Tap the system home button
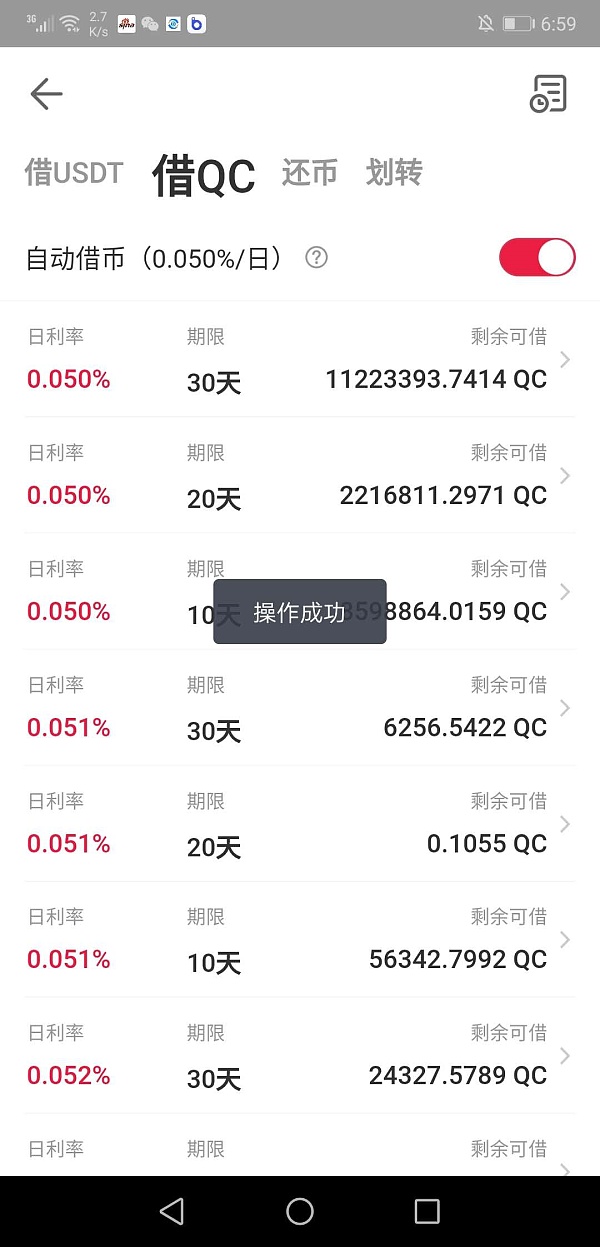Viewport: 600px width, 1247px height. [300, 1212]
